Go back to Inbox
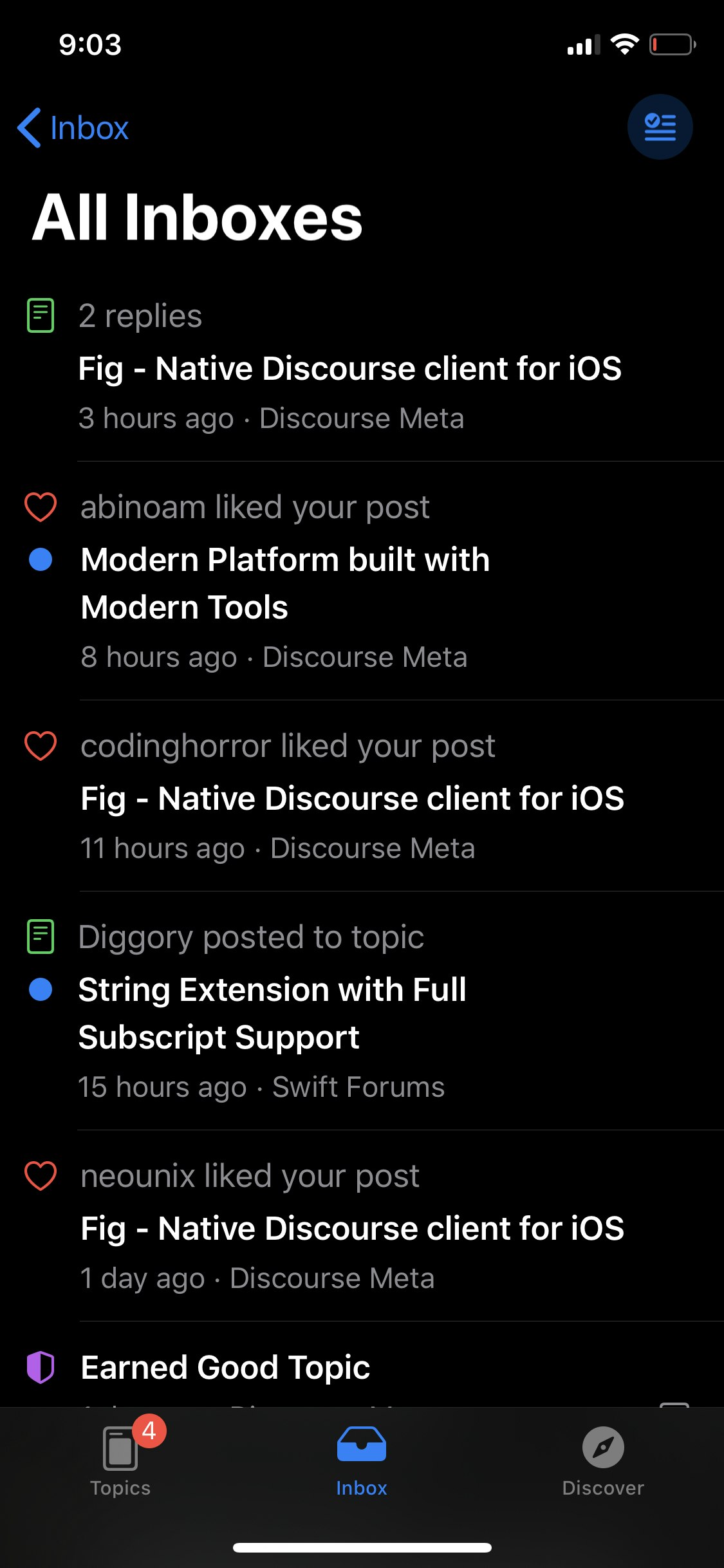This screenshot has height=1568, width=724. 73,127
